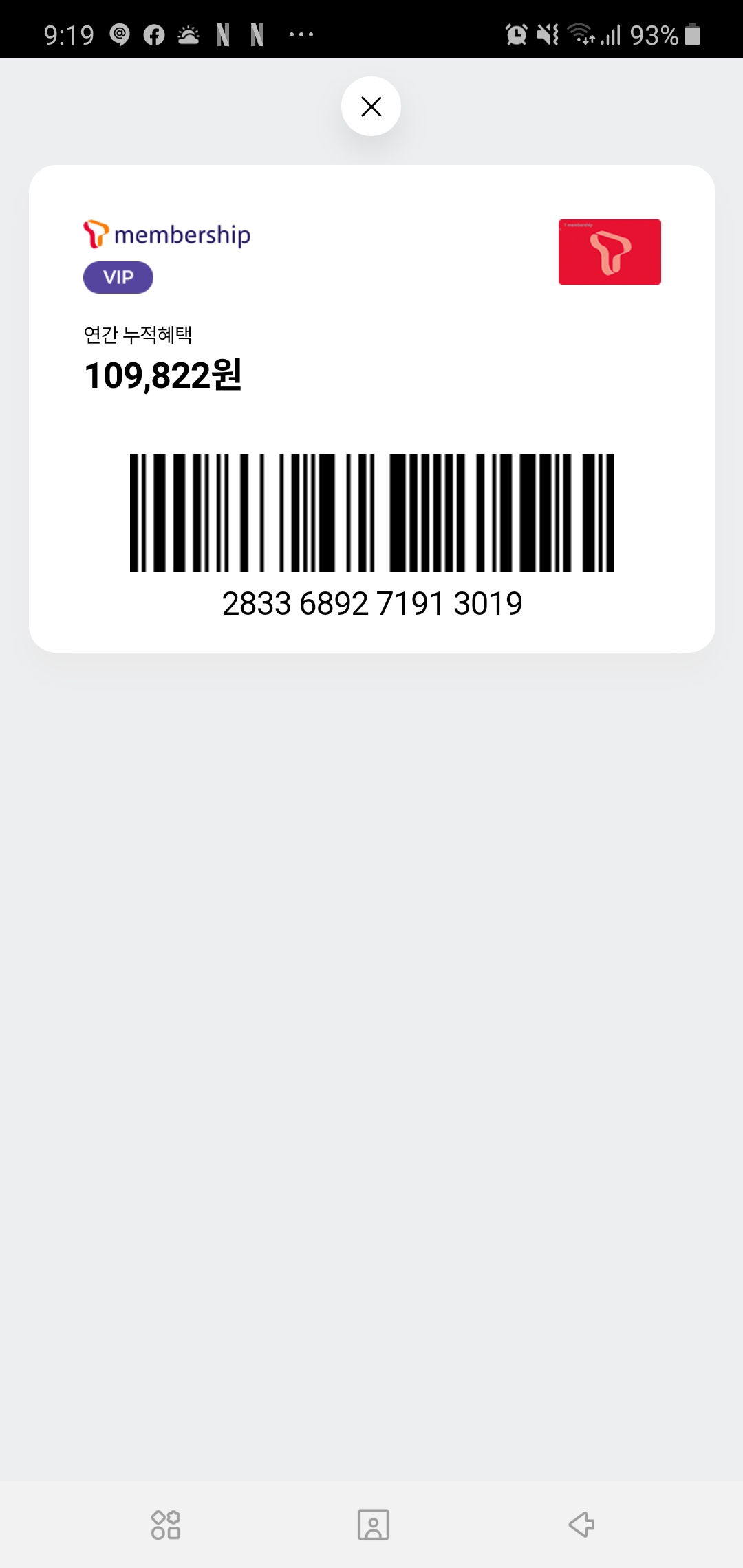Go back with the system back arrow

coord(581,1525)
